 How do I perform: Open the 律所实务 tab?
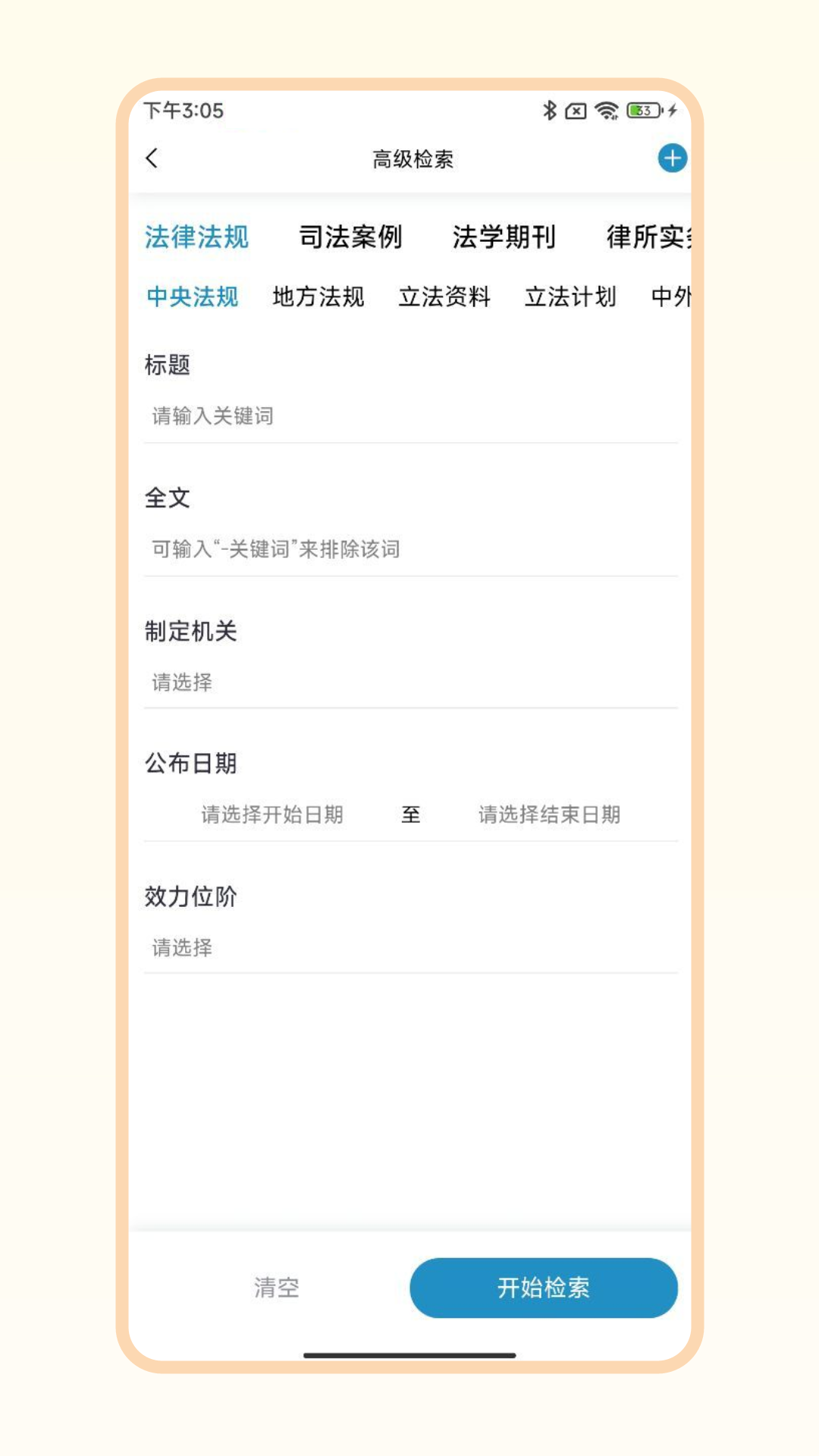coord(648,237)
